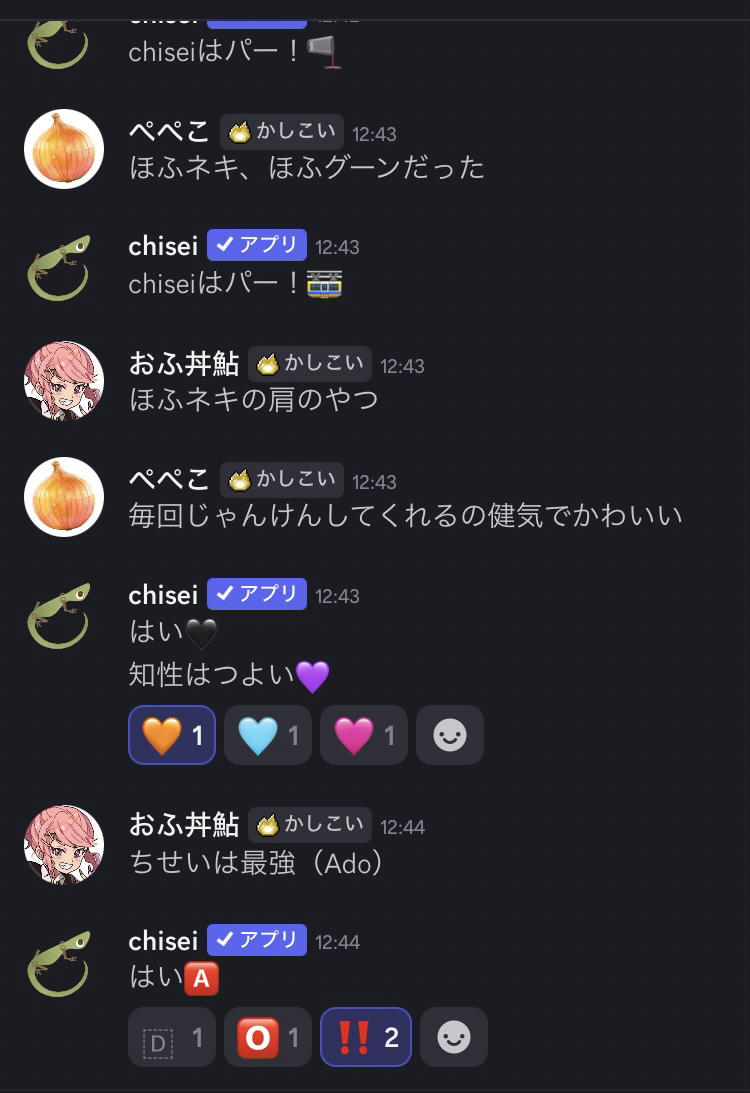Image resolution: width=750 pixels, height=1093 pixels.
Task: Tap the D letter reaction
Action: (171, 1038)
